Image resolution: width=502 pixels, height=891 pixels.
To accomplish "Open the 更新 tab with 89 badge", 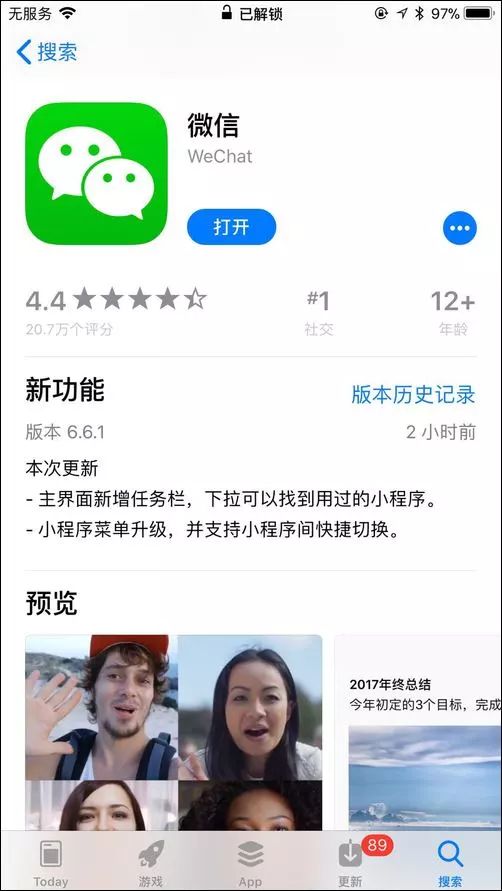I will pos(352,863).
